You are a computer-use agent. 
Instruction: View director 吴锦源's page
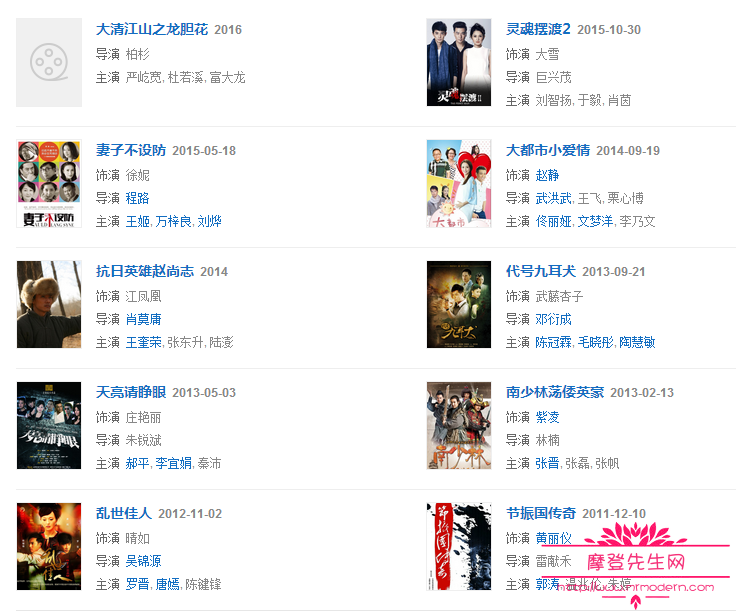(x=143, y=562)
